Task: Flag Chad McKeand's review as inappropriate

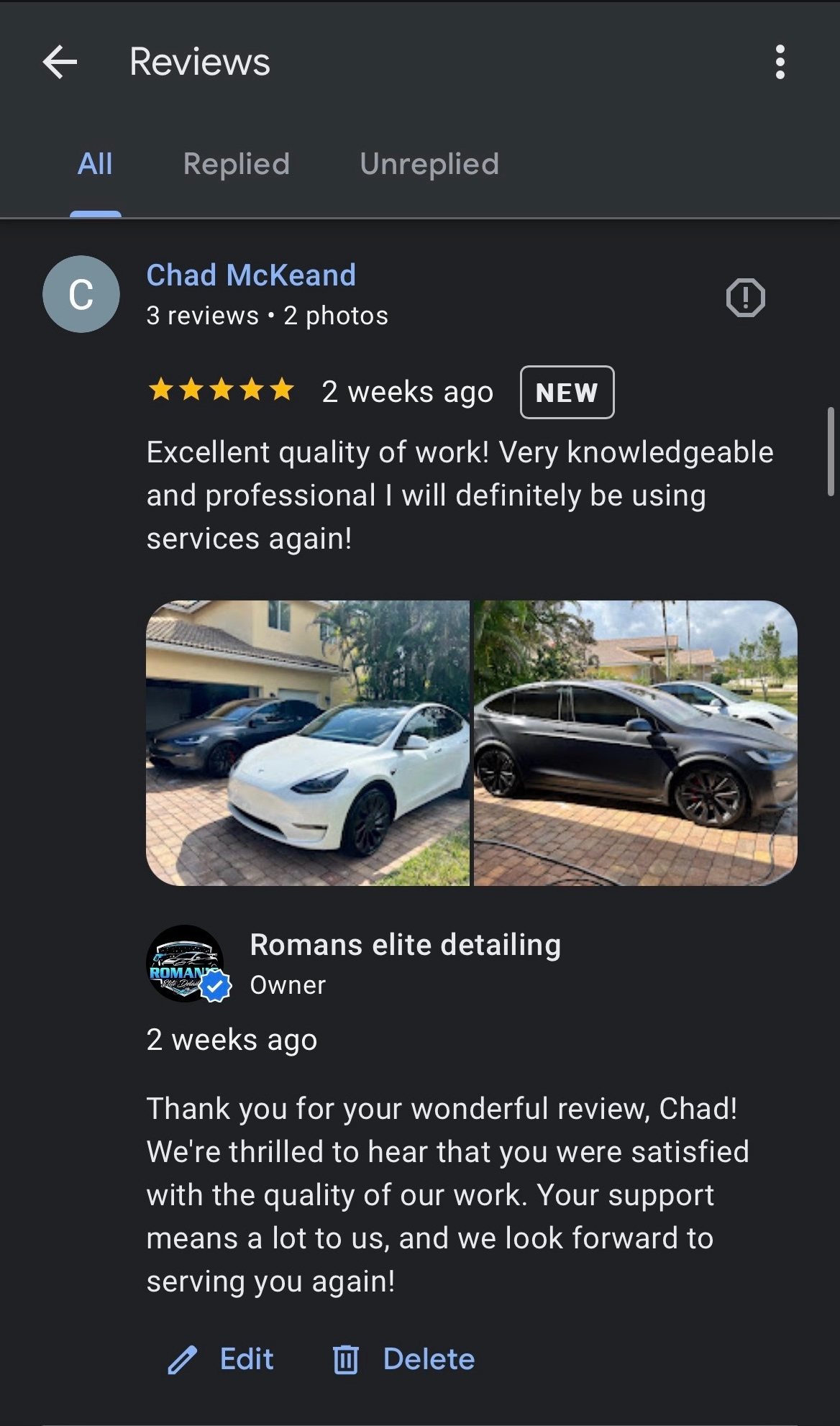Action: click(745, 298)
